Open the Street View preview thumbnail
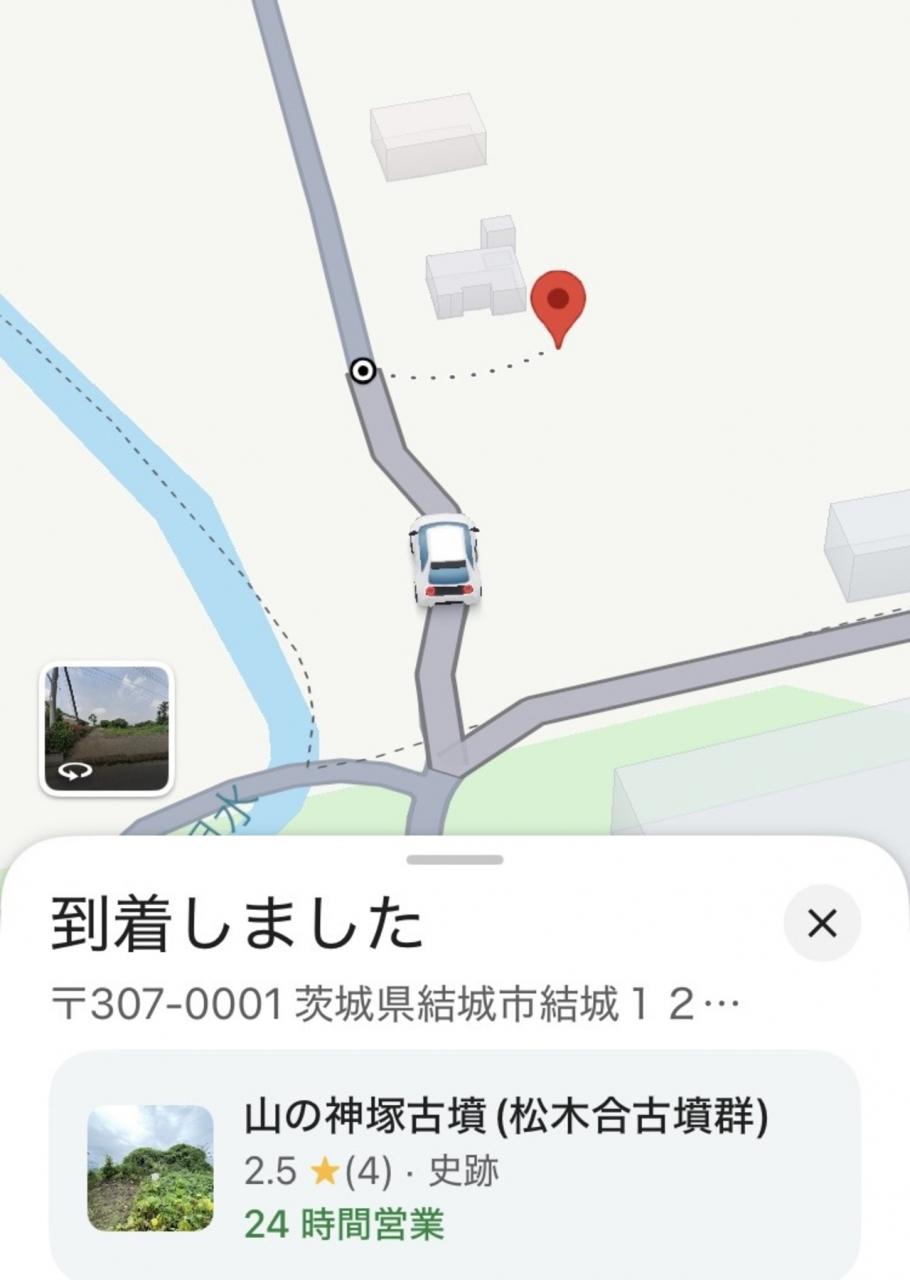The width and height of the screenshot is (910, 1280). pyautogui.click(x=106, y=729)
